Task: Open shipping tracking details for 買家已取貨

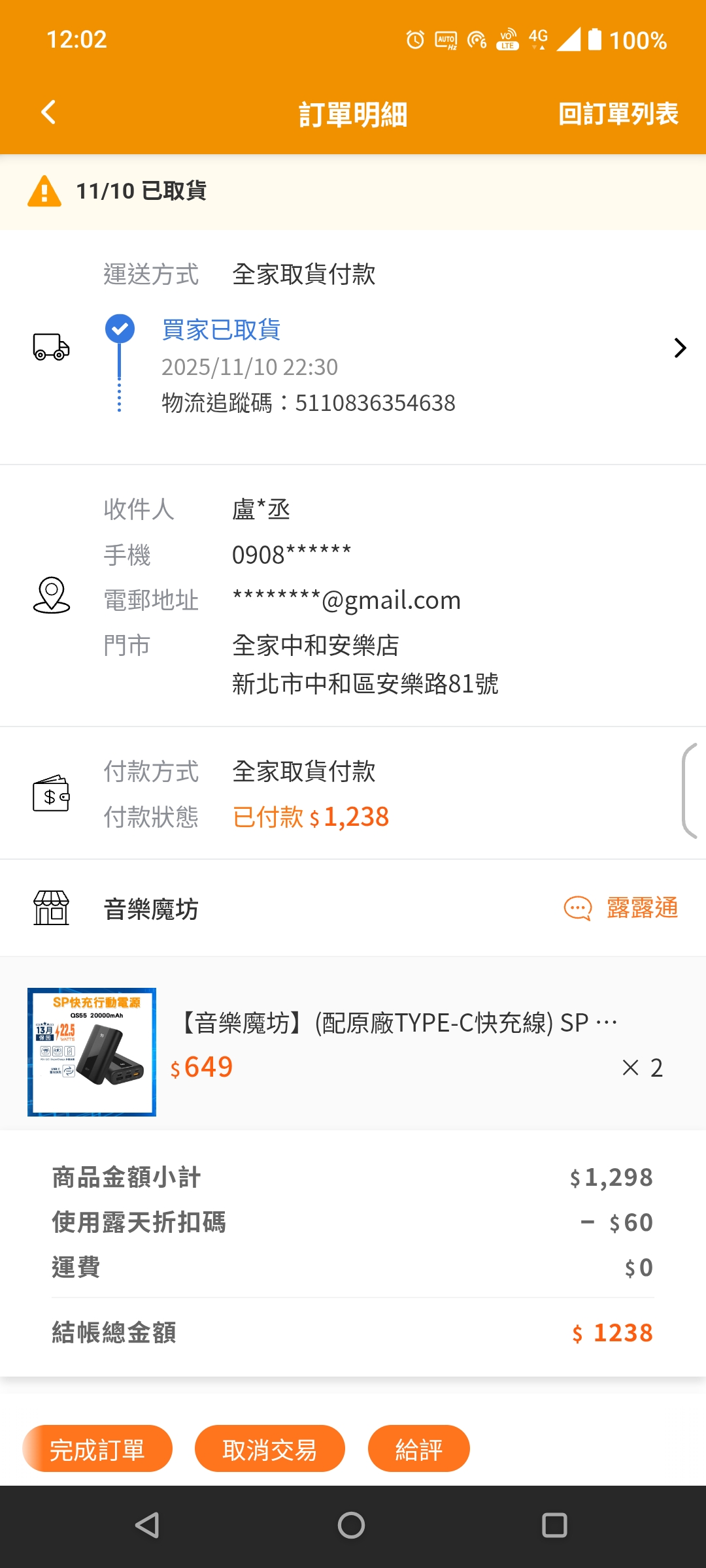Action: coord(679,348)
